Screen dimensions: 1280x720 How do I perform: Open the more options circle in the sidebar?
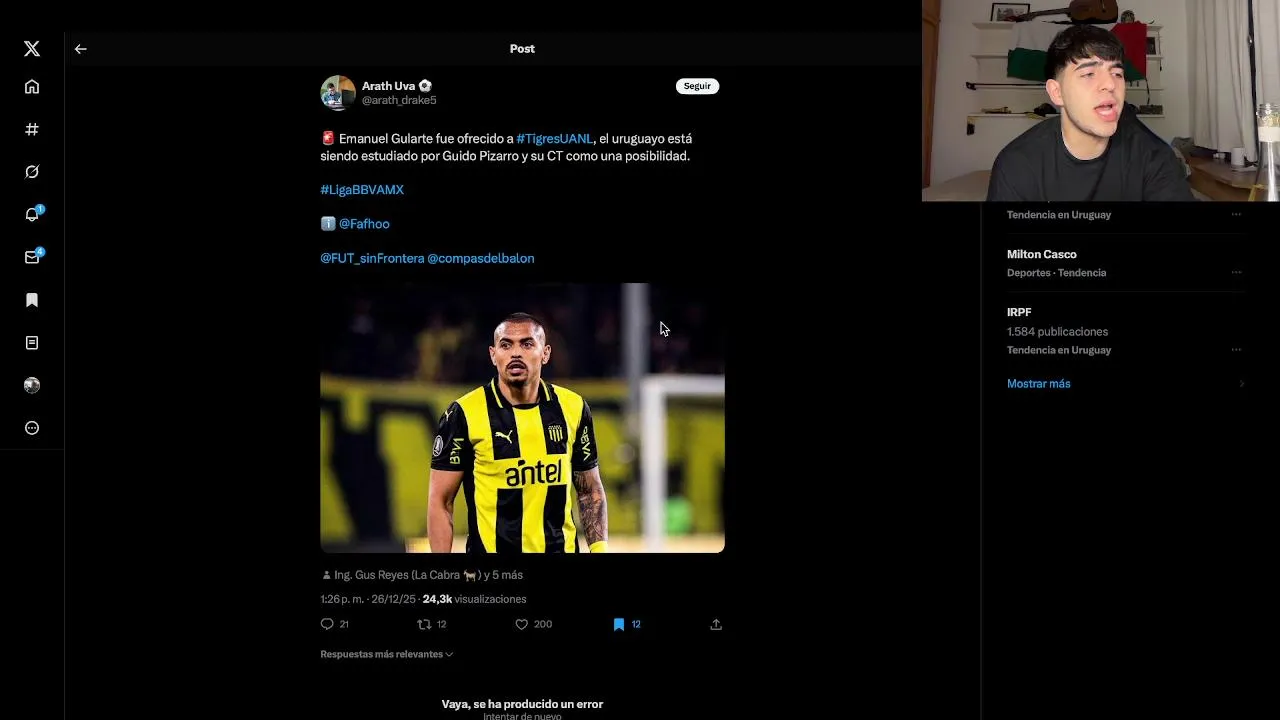coord(32,428)
